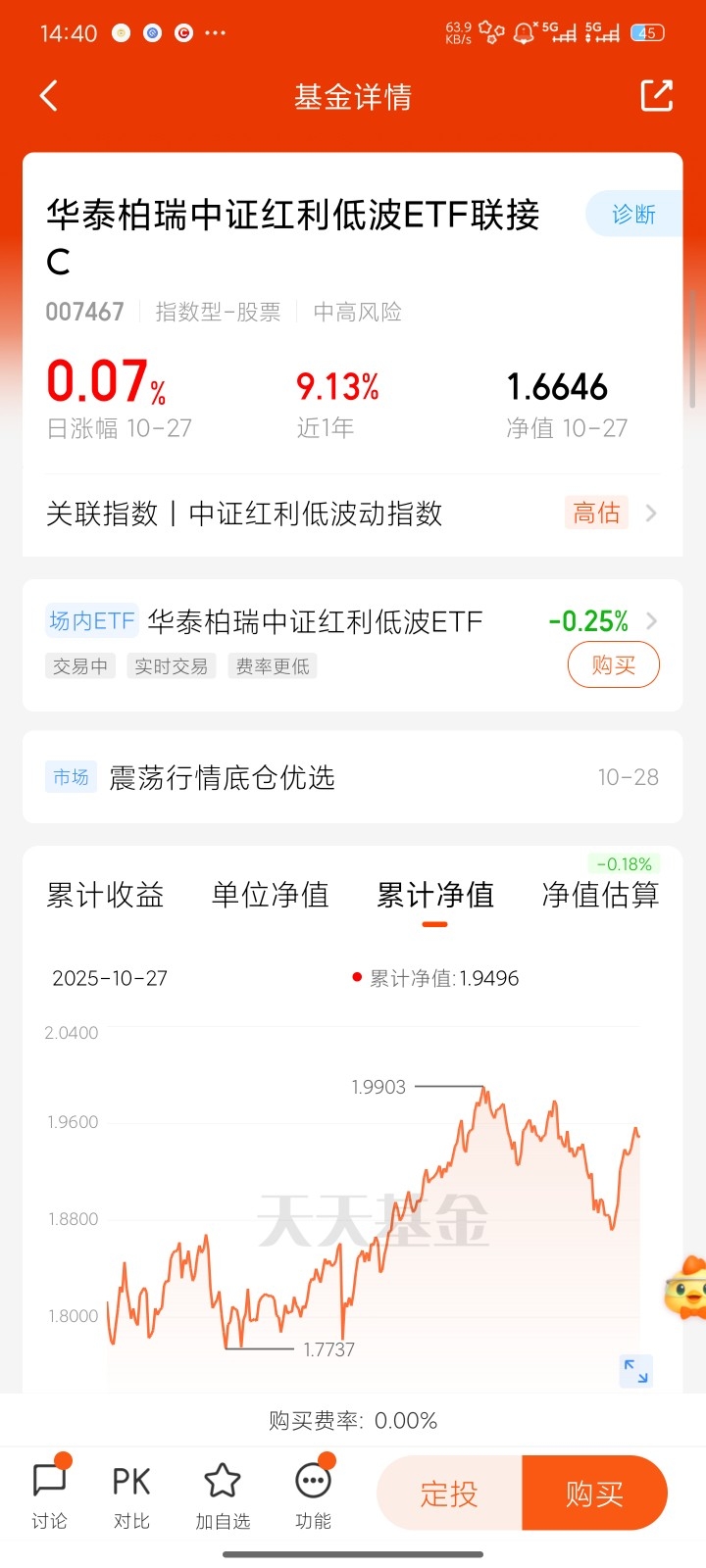
Task: Go back using the top-left arrow
Action: (x=49, y=96)
